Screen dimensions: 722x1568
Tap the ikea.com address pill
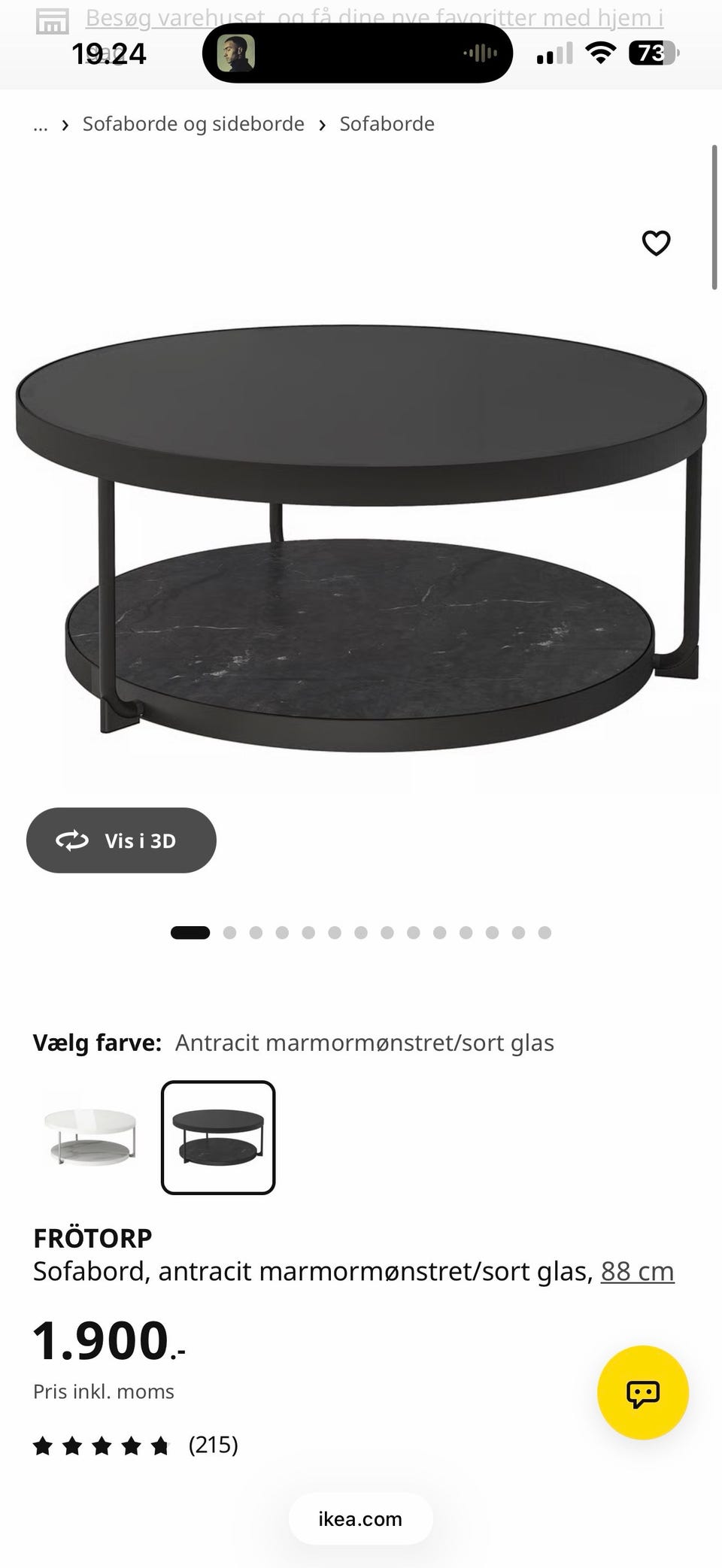tap(360, 1518)
